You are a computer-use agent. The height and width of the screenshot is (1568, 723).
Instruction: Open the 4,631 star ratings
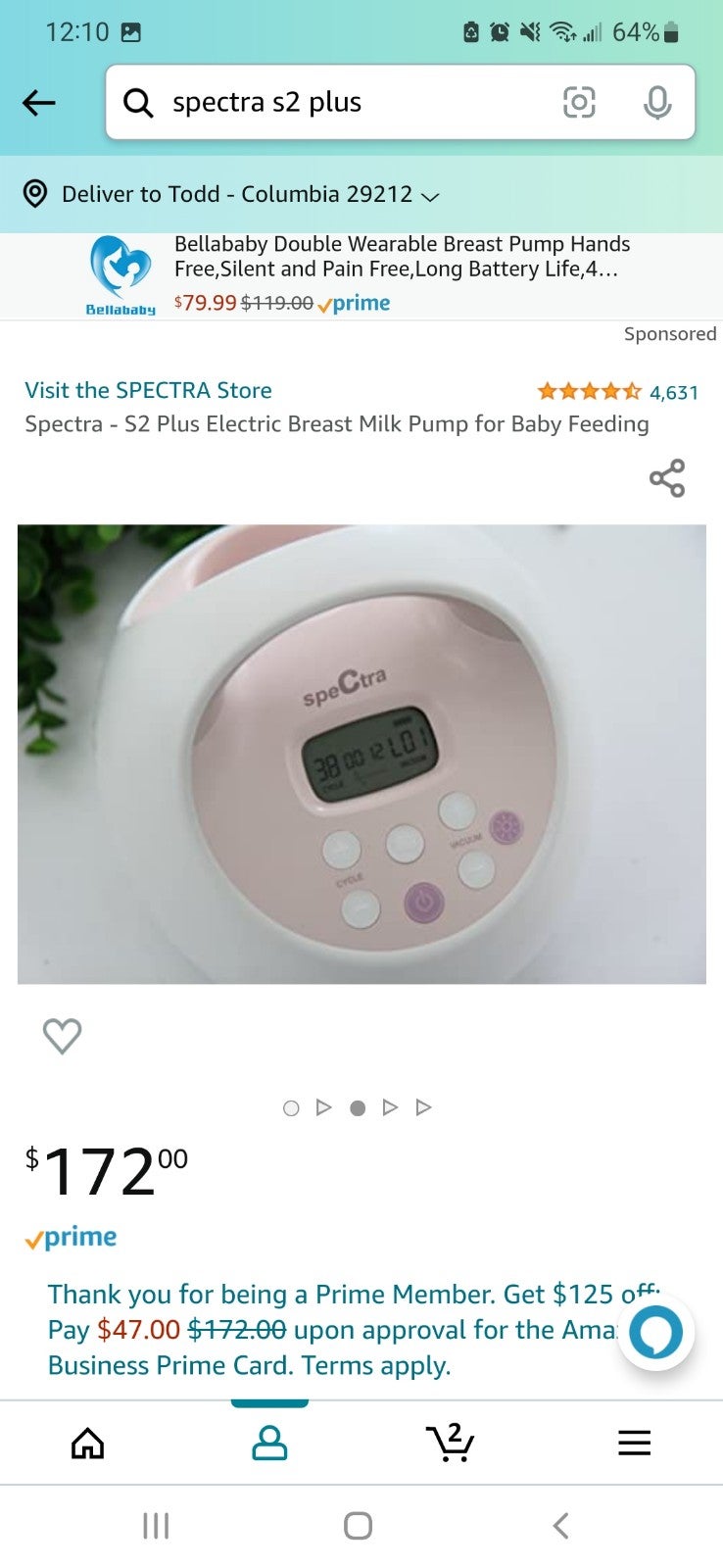617,392
